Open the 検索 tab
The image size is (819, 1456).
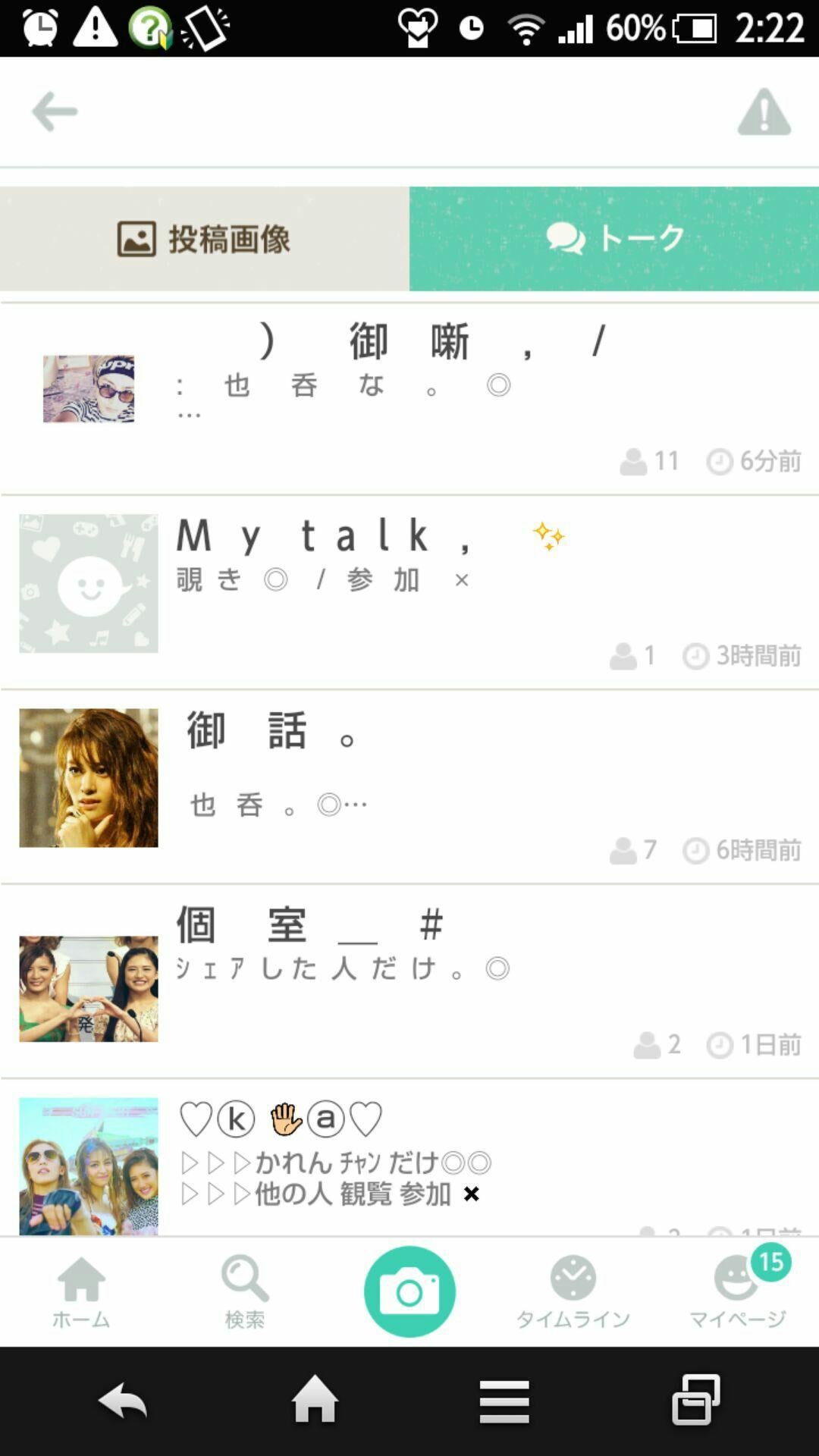click(x=245, y=1292)
